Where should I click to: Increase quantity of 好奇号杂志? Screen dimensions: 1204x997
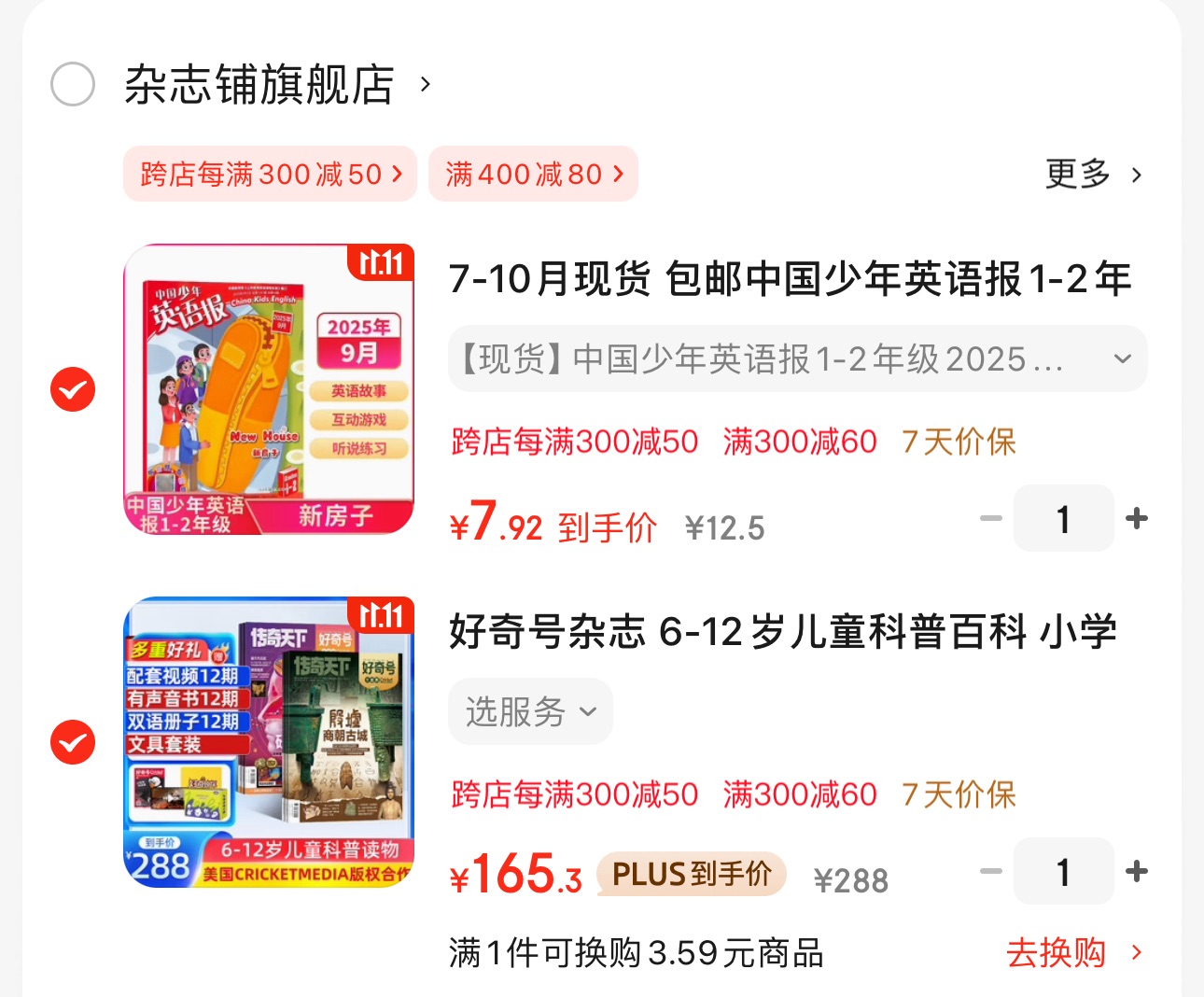coord(1137,871)
